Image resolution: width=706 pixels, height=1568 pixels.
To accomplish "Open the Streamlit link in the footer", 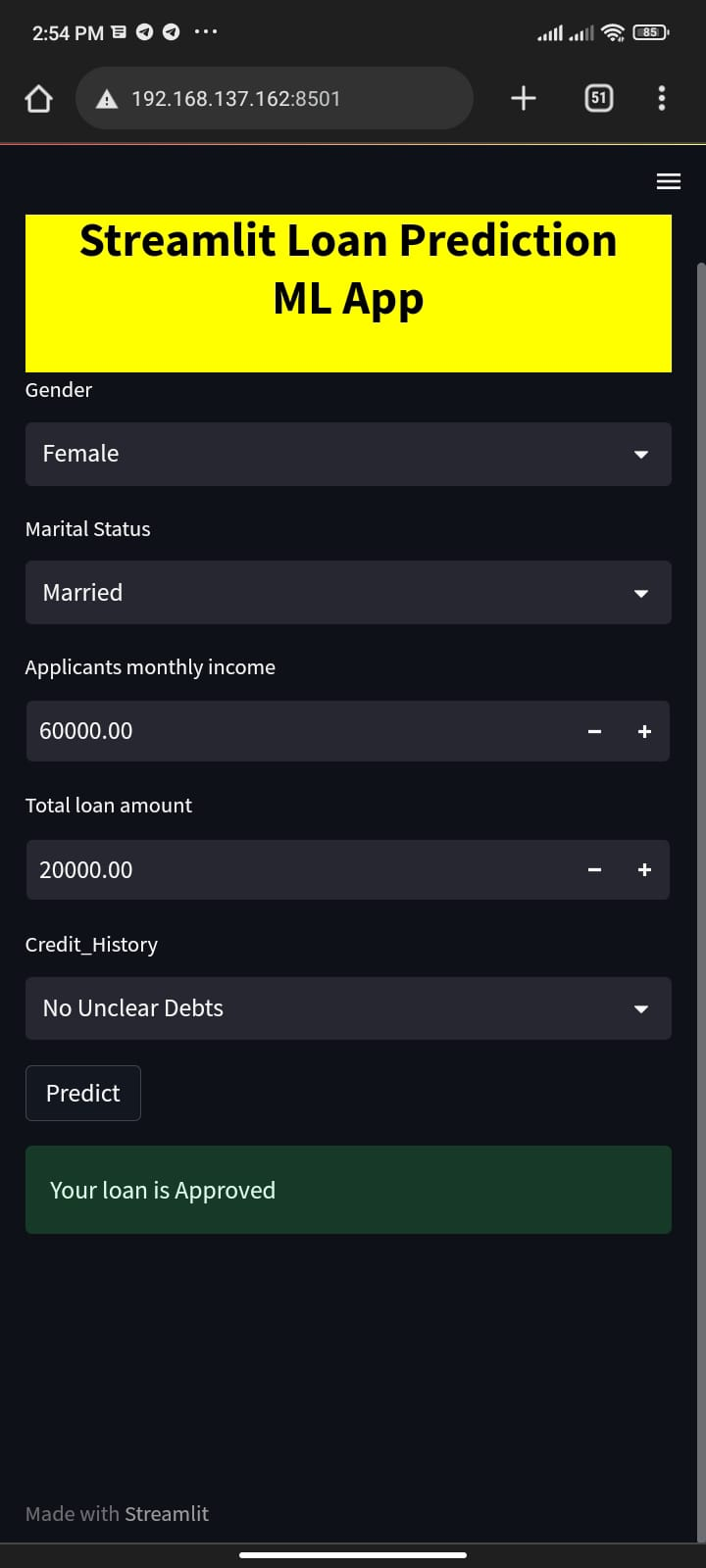I will coord(167,1513).
